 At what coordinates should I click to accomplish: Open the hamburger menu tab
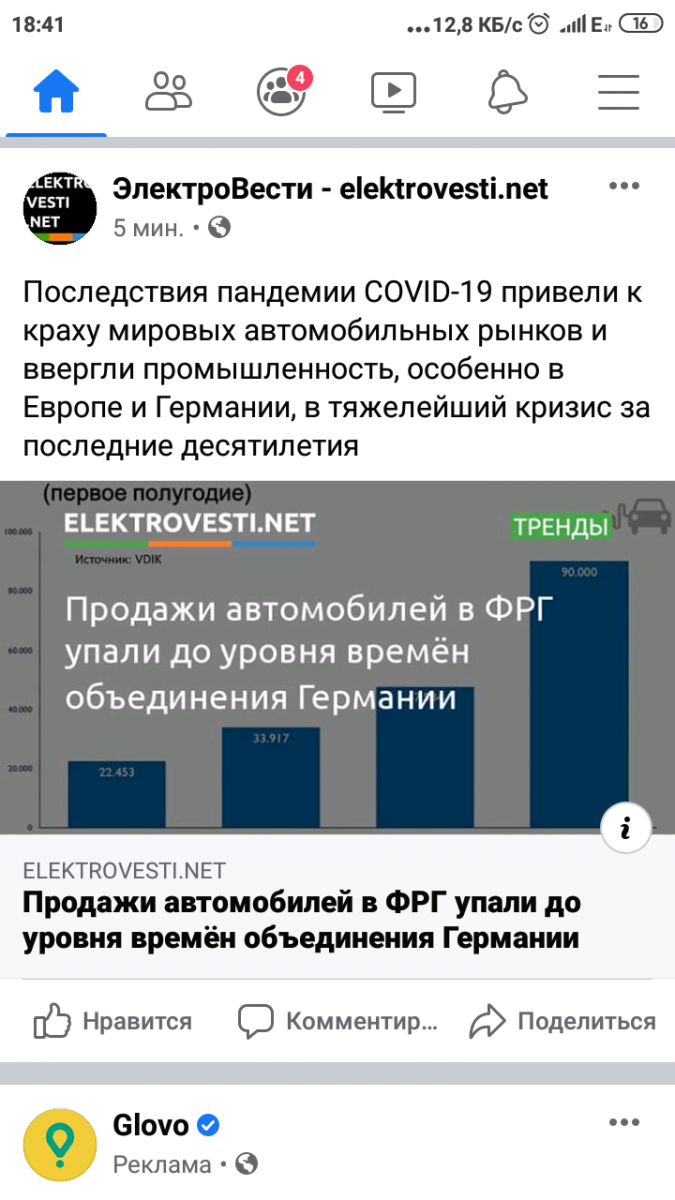point(618,93)
